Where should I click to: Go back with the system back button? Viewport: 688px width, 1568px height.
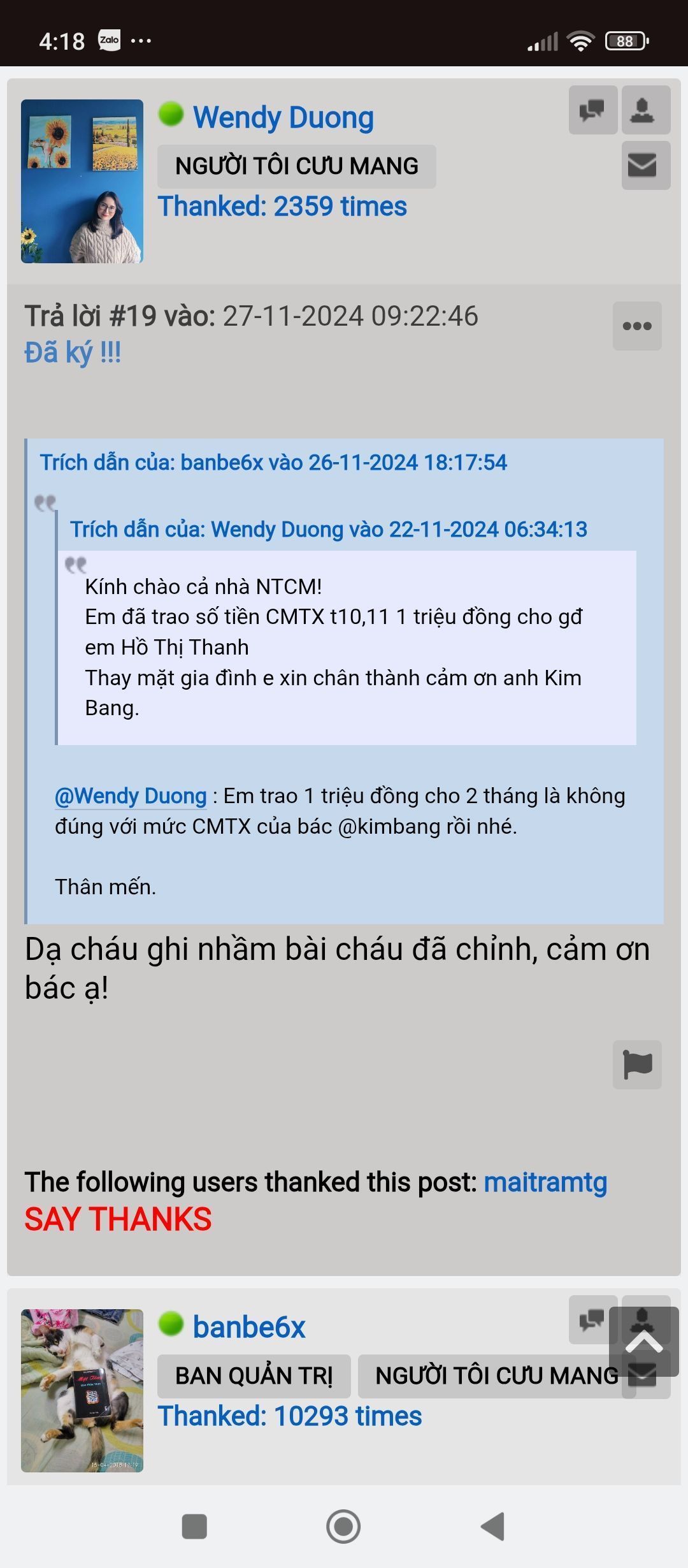(x=493, y=1527)
